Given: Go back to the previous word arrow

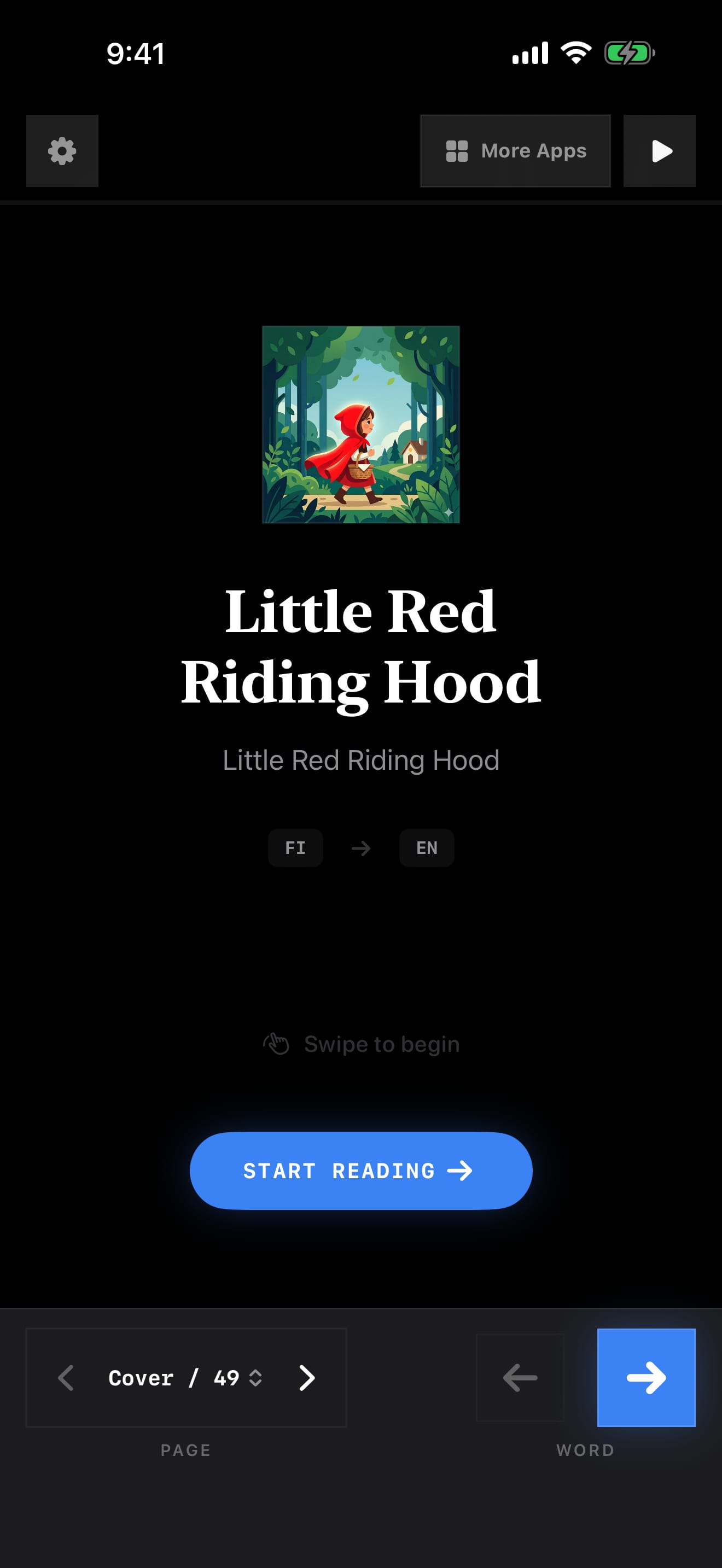Looking at the screenshot, I should [x=520, y=1378].
